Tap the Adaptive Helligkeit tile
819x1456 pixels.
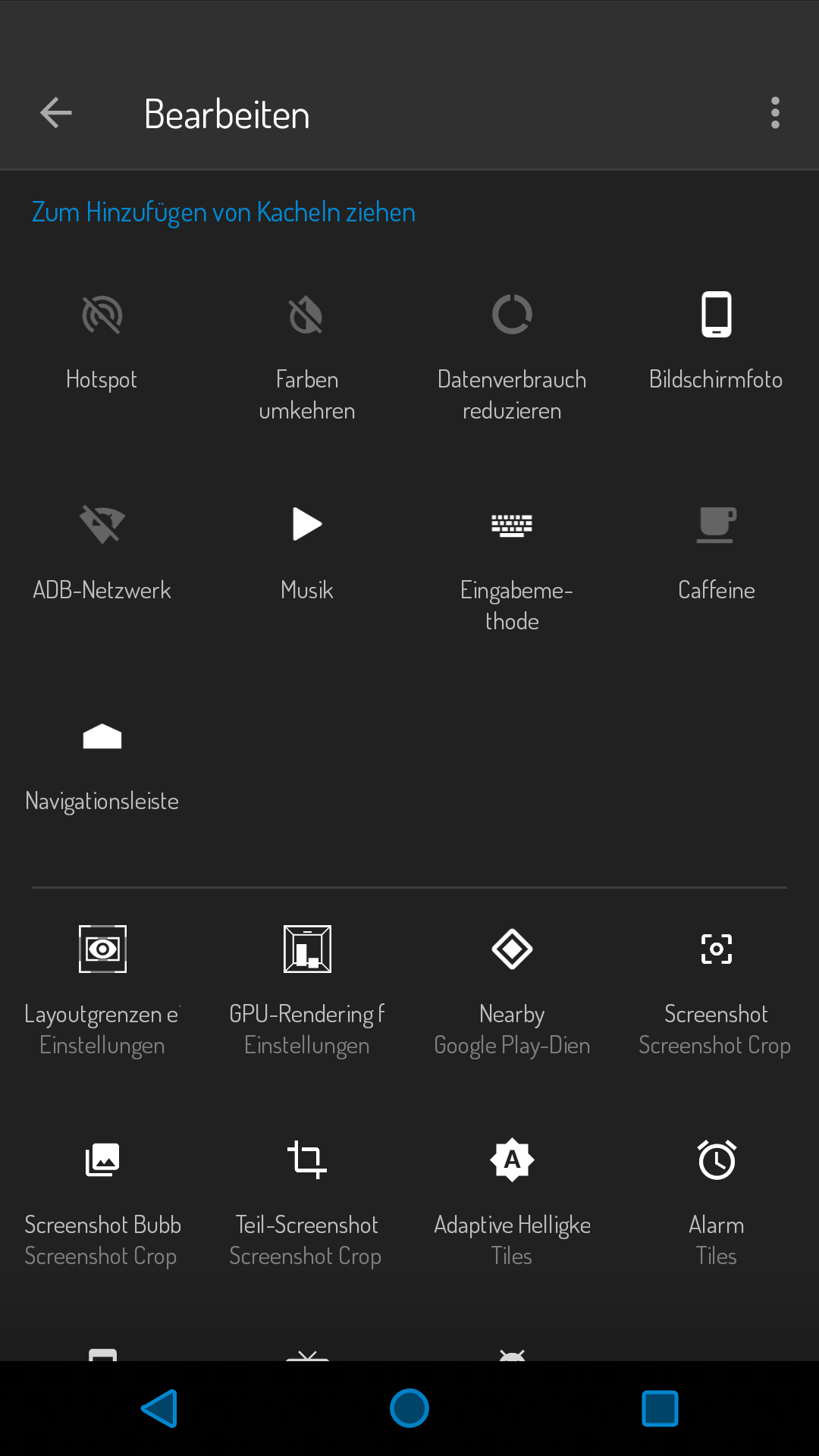[512, 1197]
